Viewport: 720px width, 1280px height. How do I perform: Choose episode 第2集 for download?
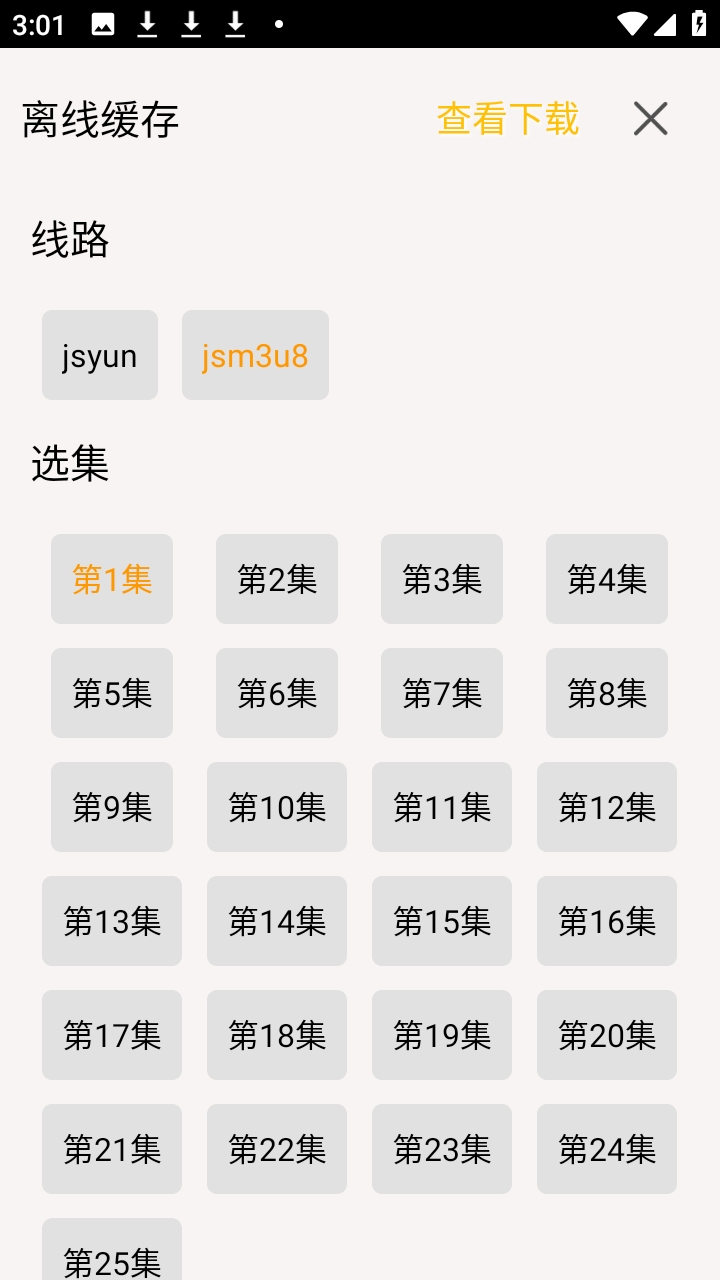277,579
